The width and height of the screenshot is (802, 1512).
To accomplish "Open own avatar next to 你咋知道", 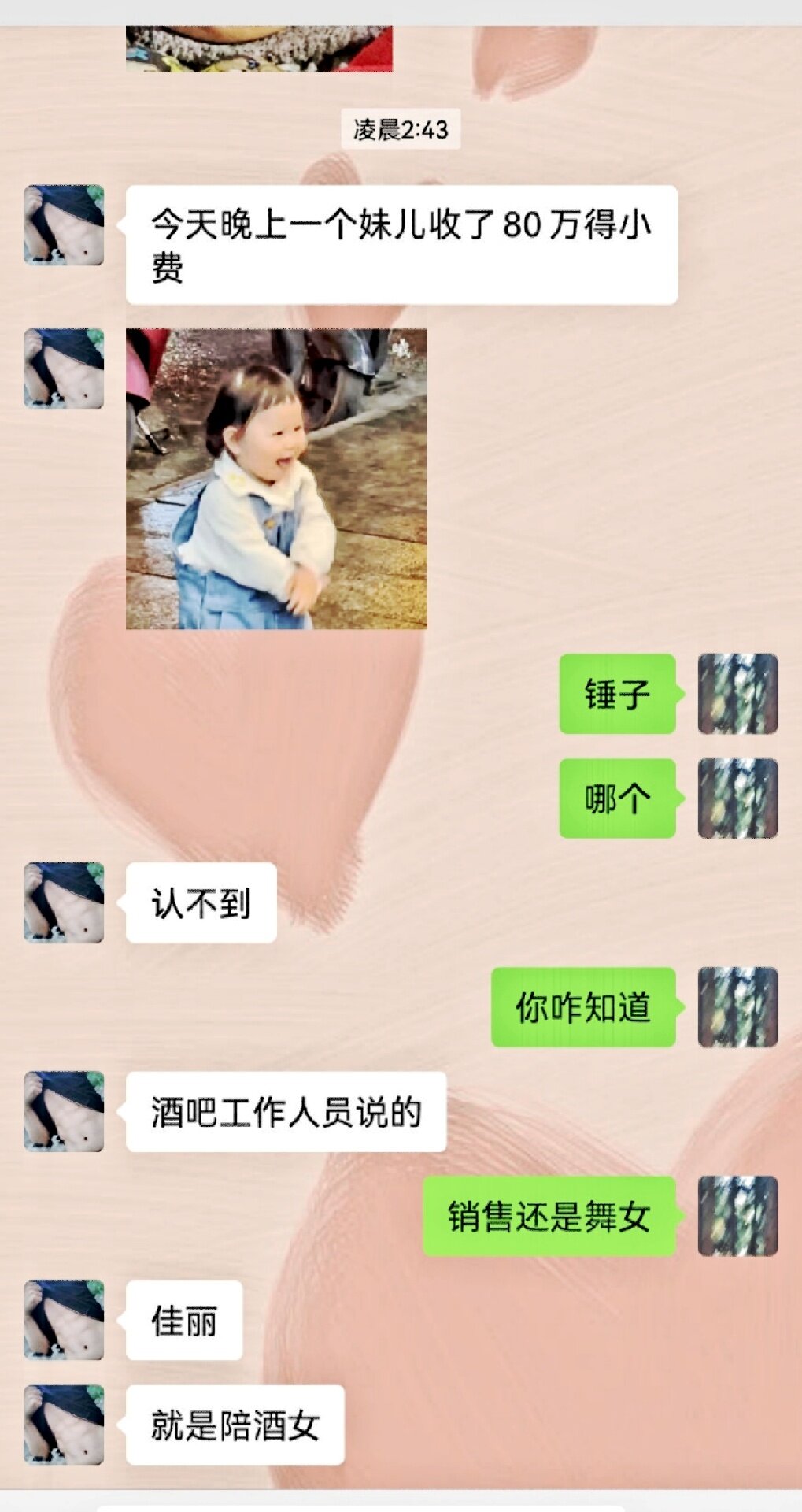I will tap(737, 1007).
